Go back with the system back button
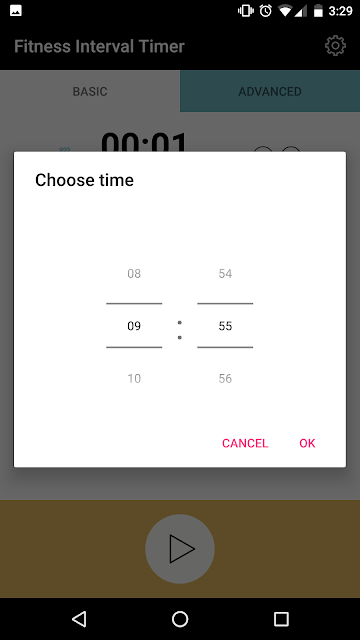360x640 pixels. pos(79,619)
